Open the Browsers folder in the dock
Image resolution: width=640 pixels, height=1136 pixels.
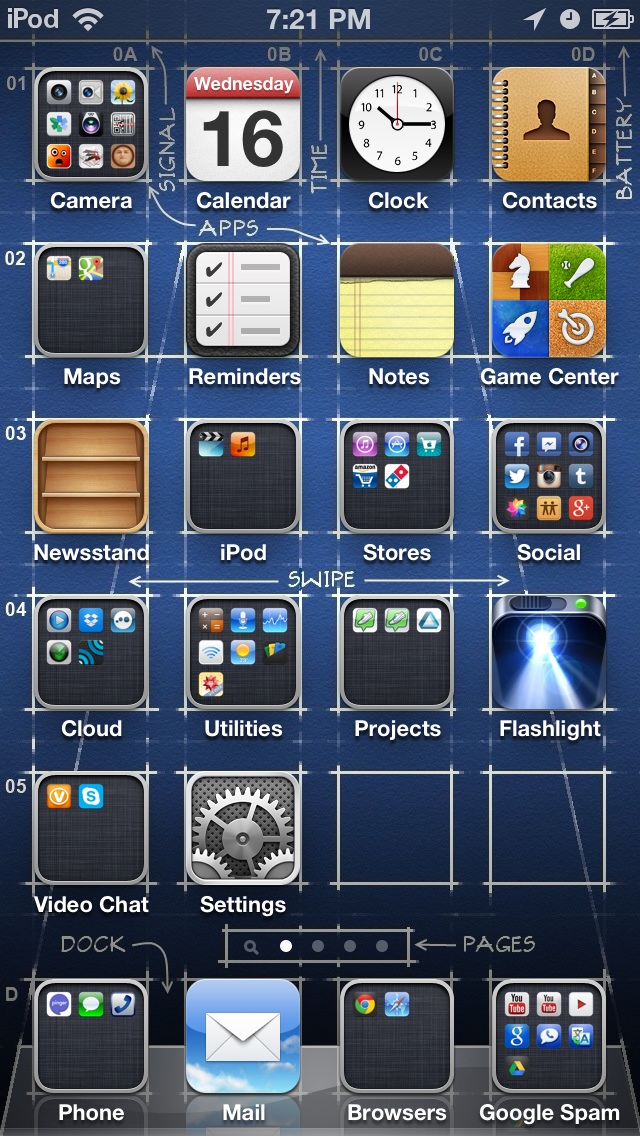coord(397,1036)
